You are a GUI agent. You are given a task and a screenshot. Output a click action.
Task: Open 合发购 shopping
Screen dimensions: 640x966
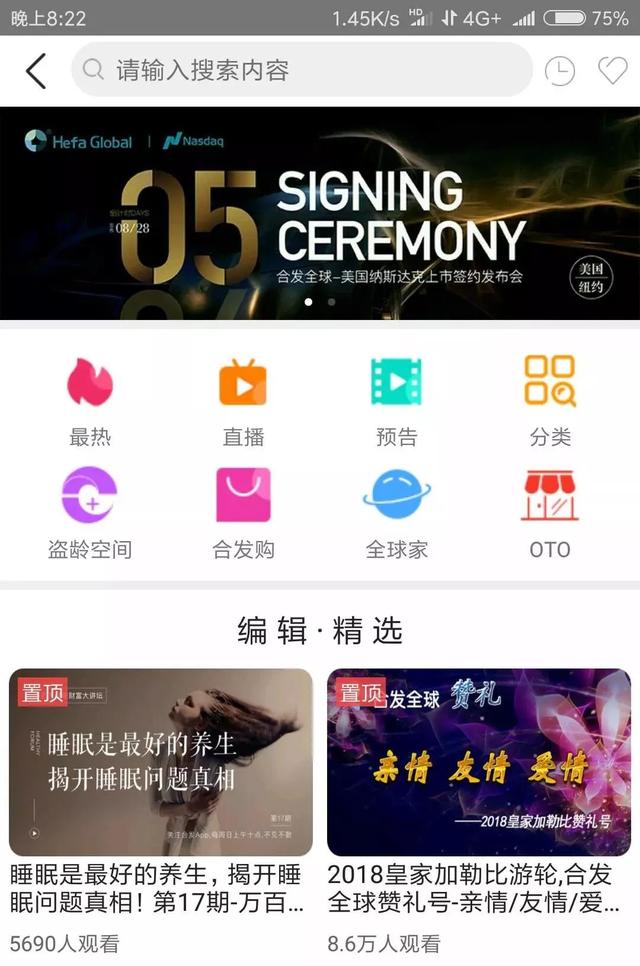(x=243, y=513)
